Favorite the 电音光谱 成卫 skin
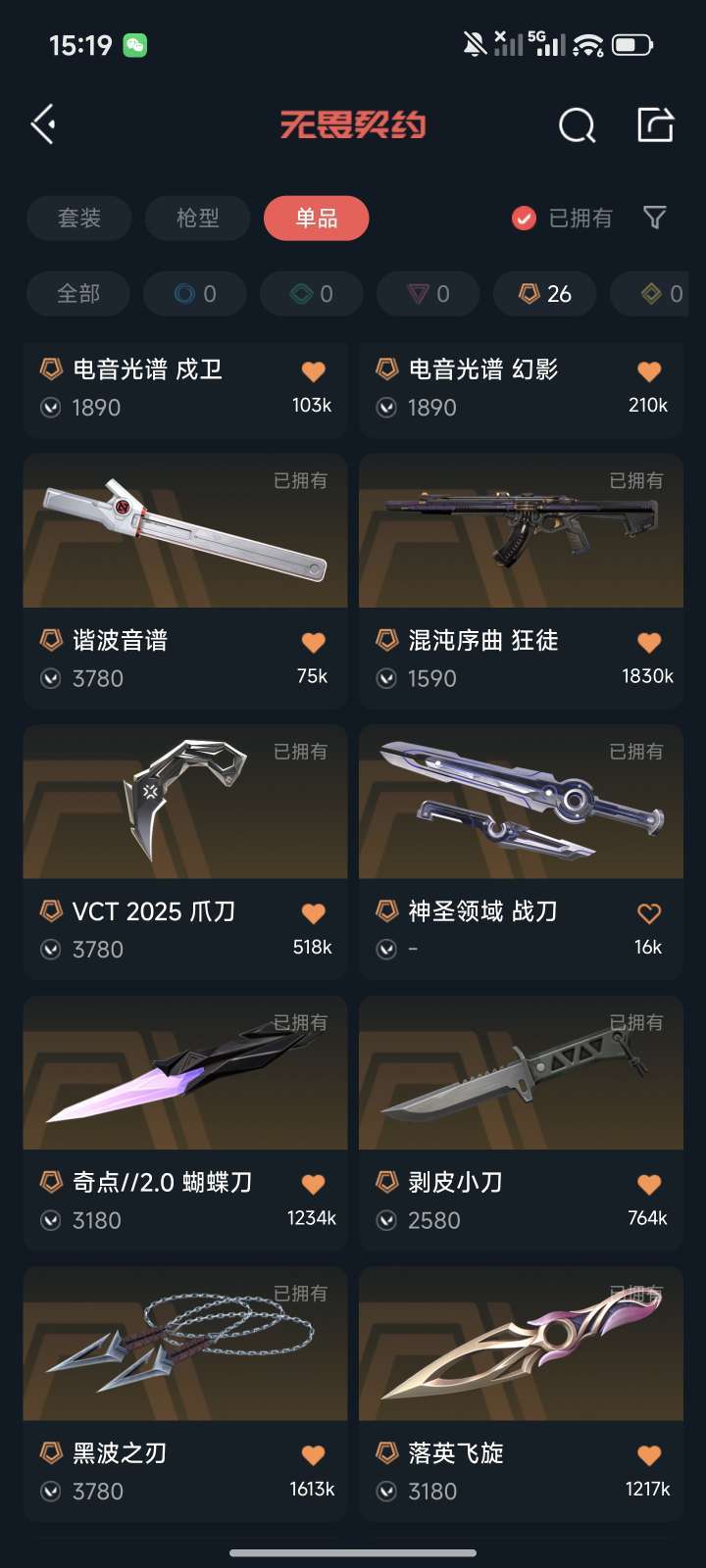 coord(312,370)
